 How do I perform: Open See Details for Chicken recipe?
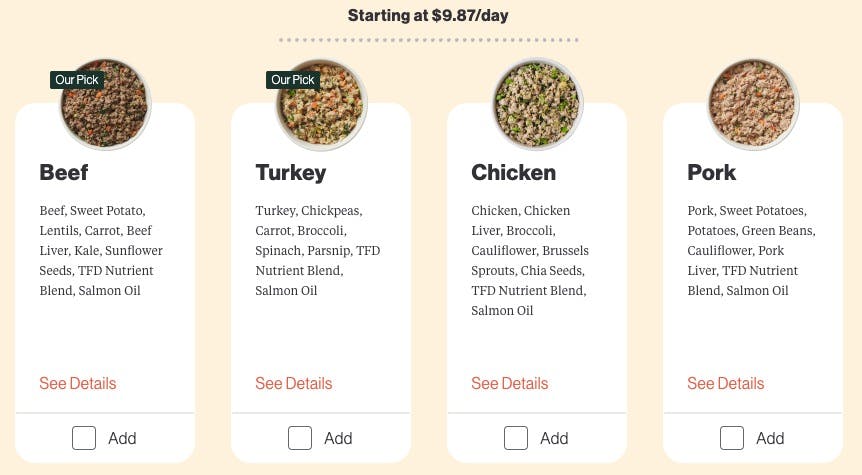[510, 383]
